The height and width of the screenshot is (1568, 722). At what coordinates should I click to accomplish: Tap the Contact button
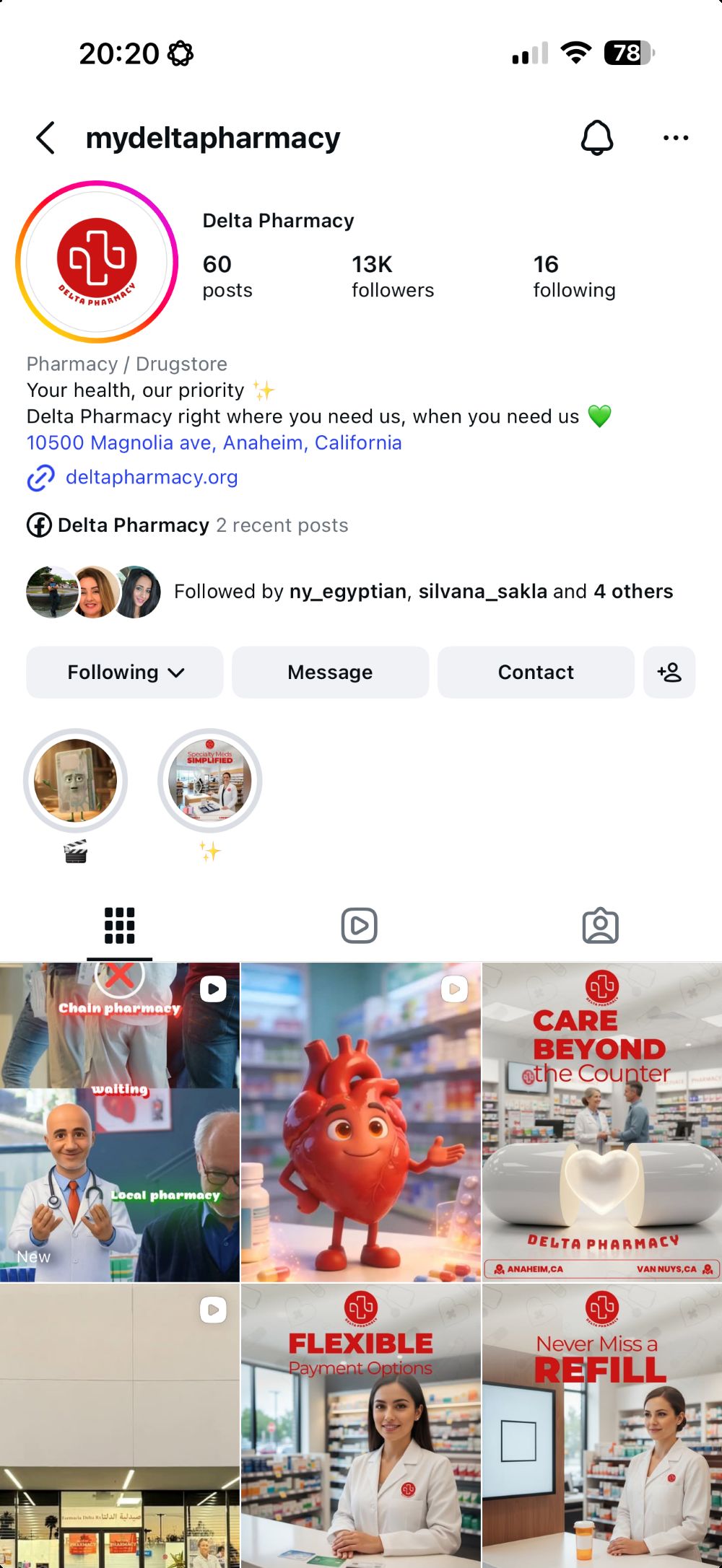pyautogui.click(x=536, y=673)
